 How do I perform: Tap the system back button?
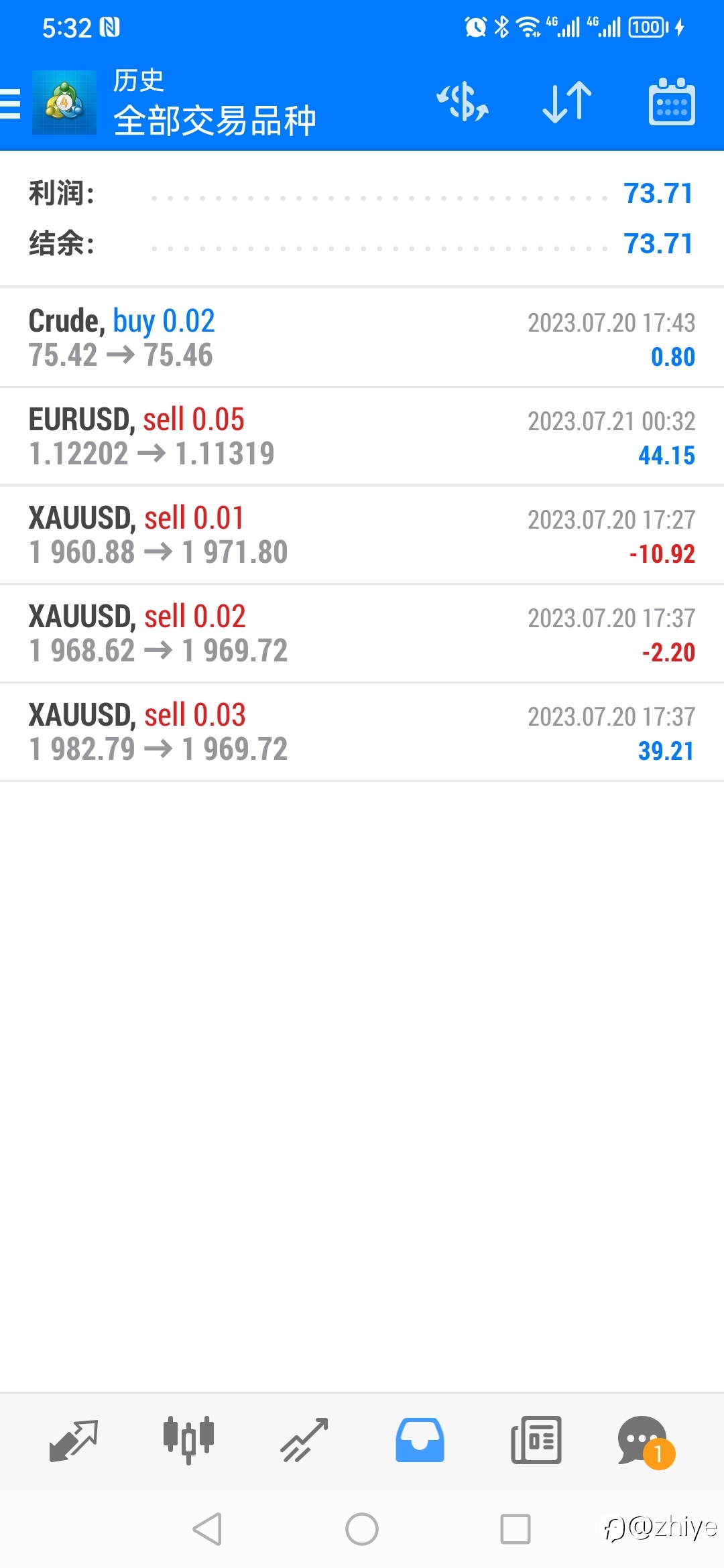pyautogui.click(x=207, y=1529)
